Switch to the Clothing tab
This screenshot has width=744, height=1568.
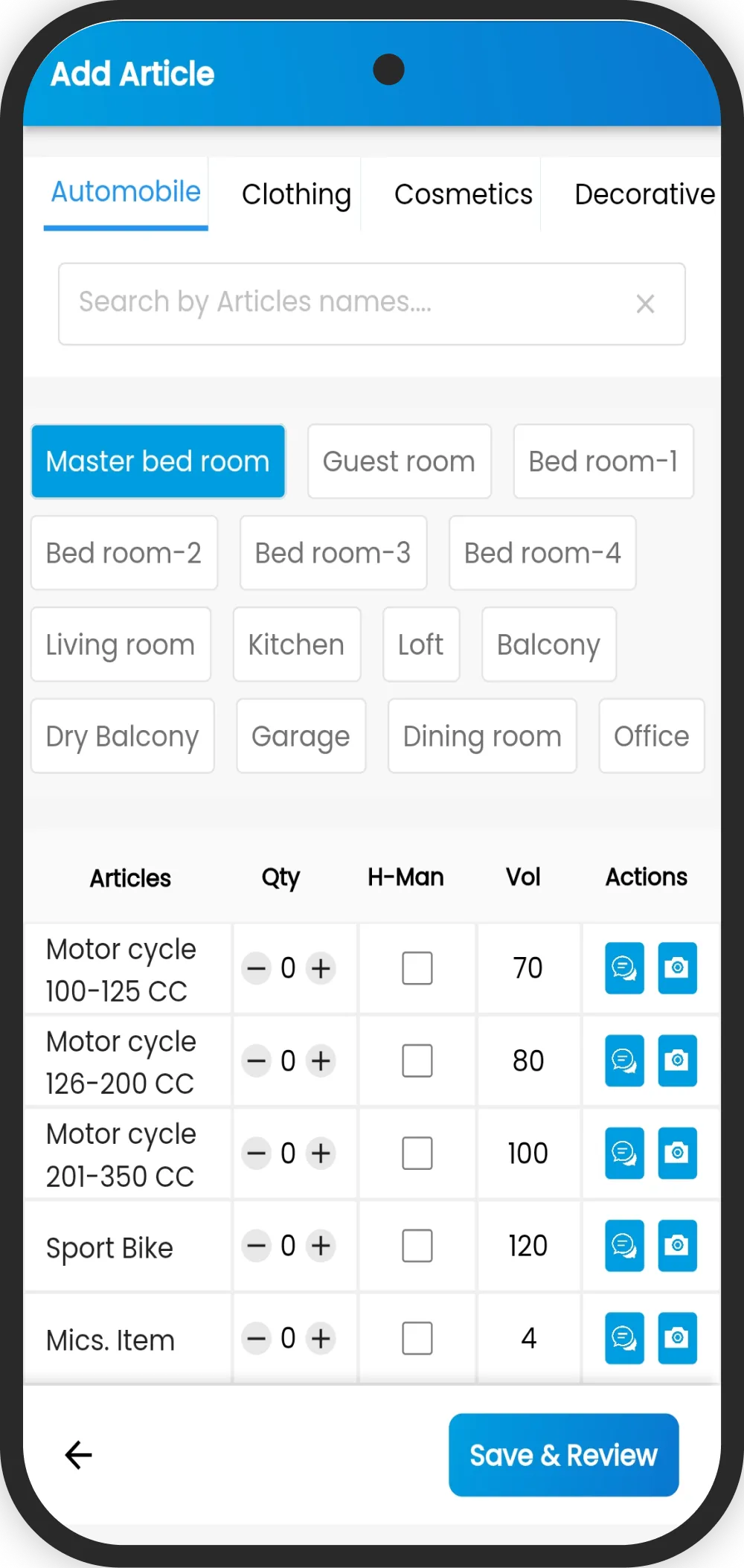coord(296,194)
